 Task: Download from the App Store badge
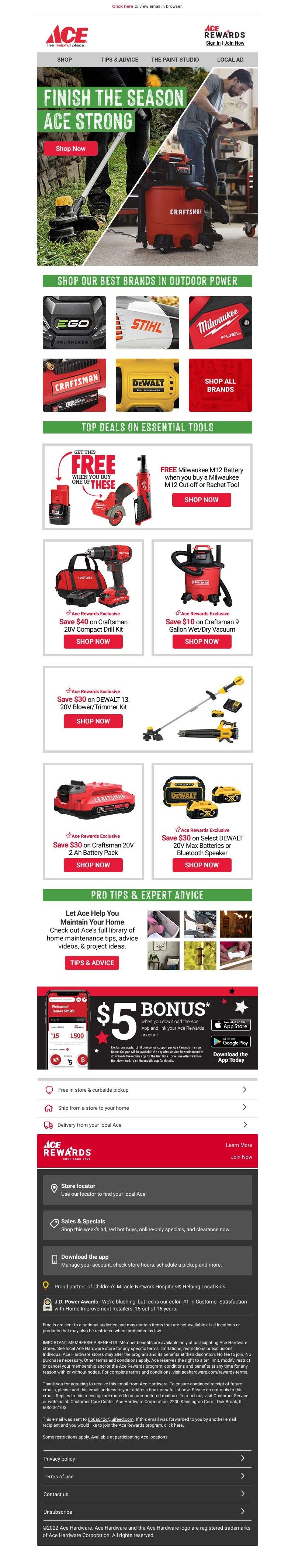(230, 1025)
